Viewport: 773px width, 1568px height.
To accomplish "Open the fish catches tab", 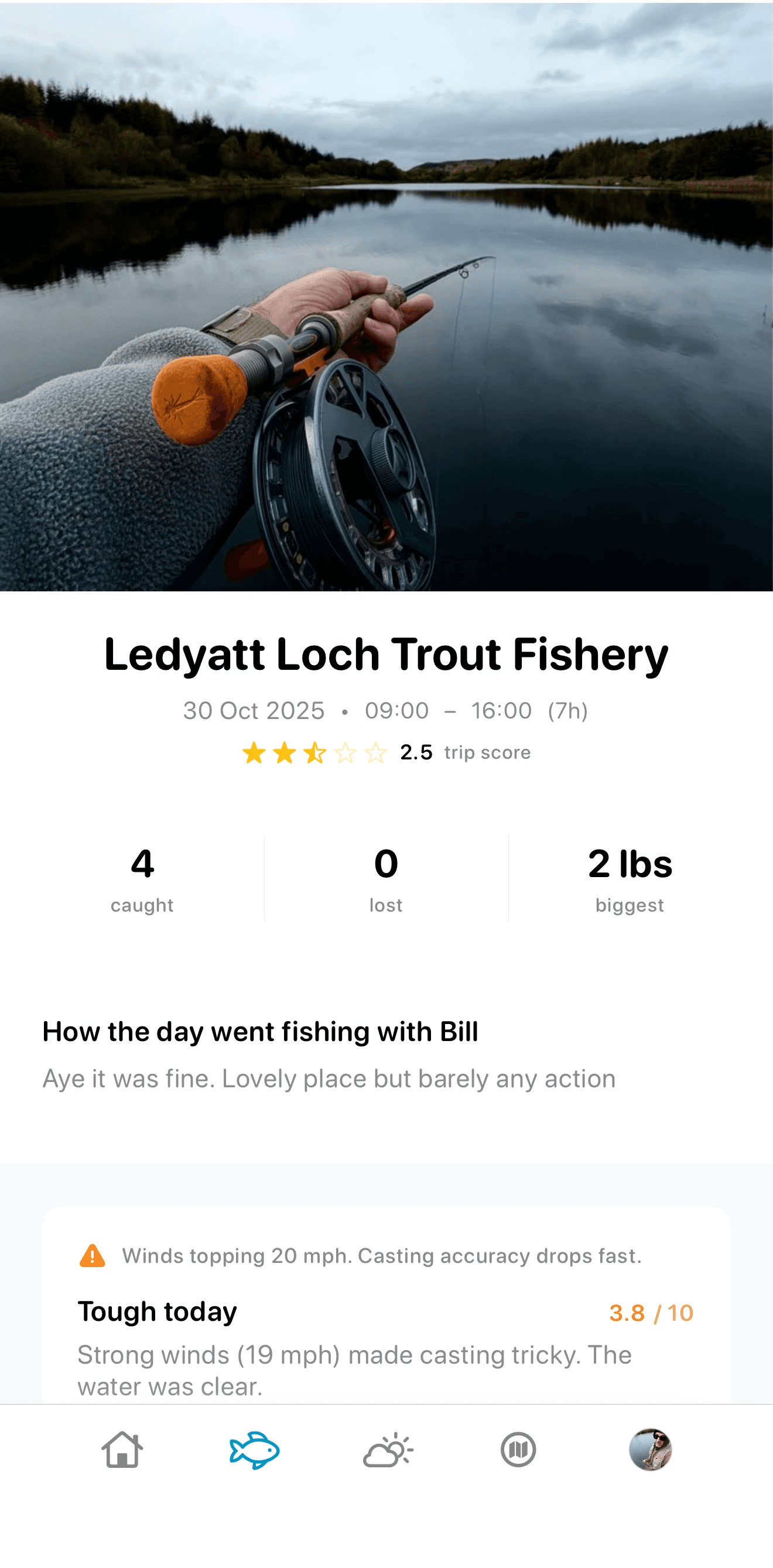I will point(254,1450).
